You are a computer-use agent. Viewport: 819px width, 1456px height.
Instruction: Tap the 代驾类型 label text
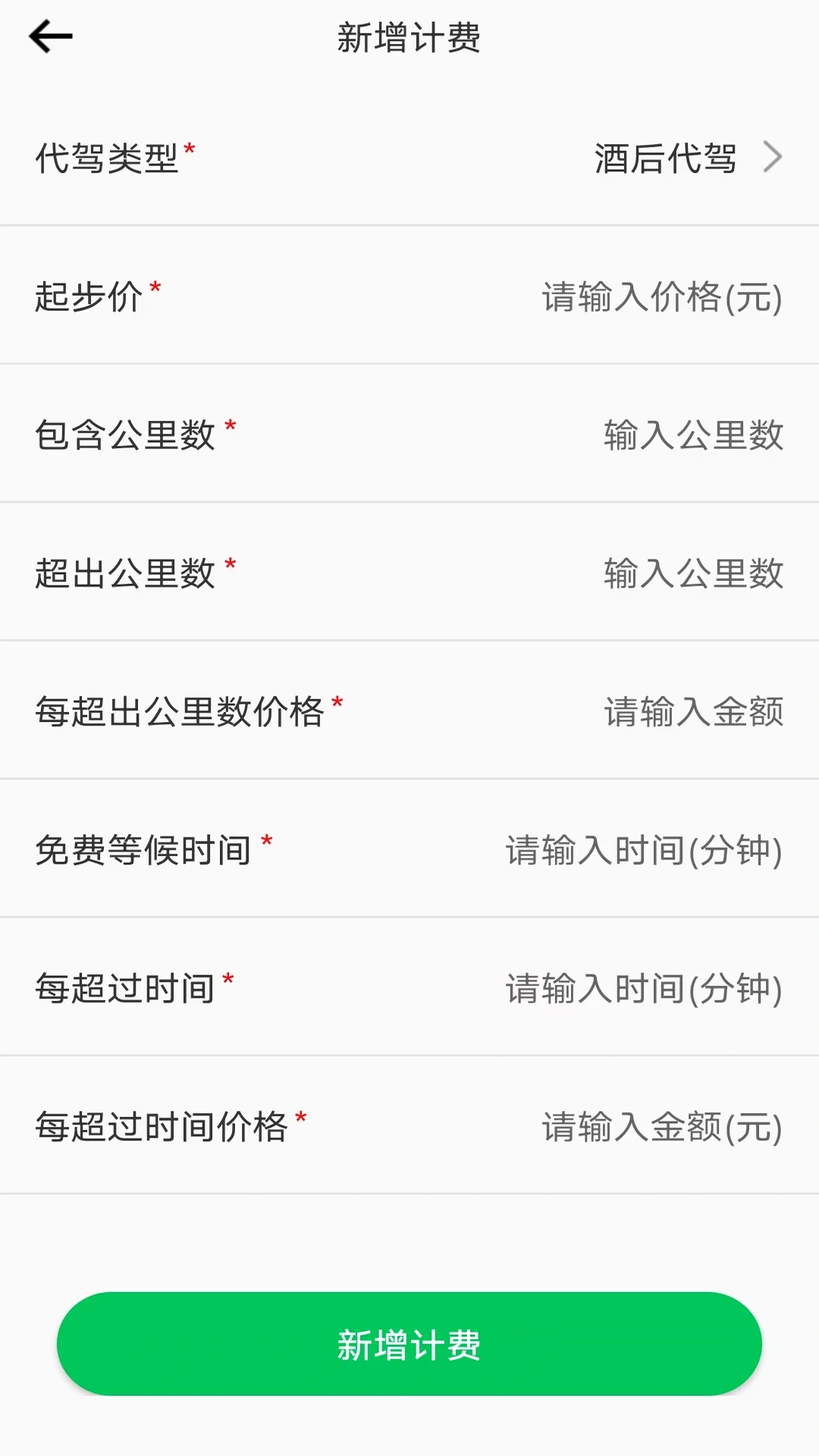click(x=106, y=155)
